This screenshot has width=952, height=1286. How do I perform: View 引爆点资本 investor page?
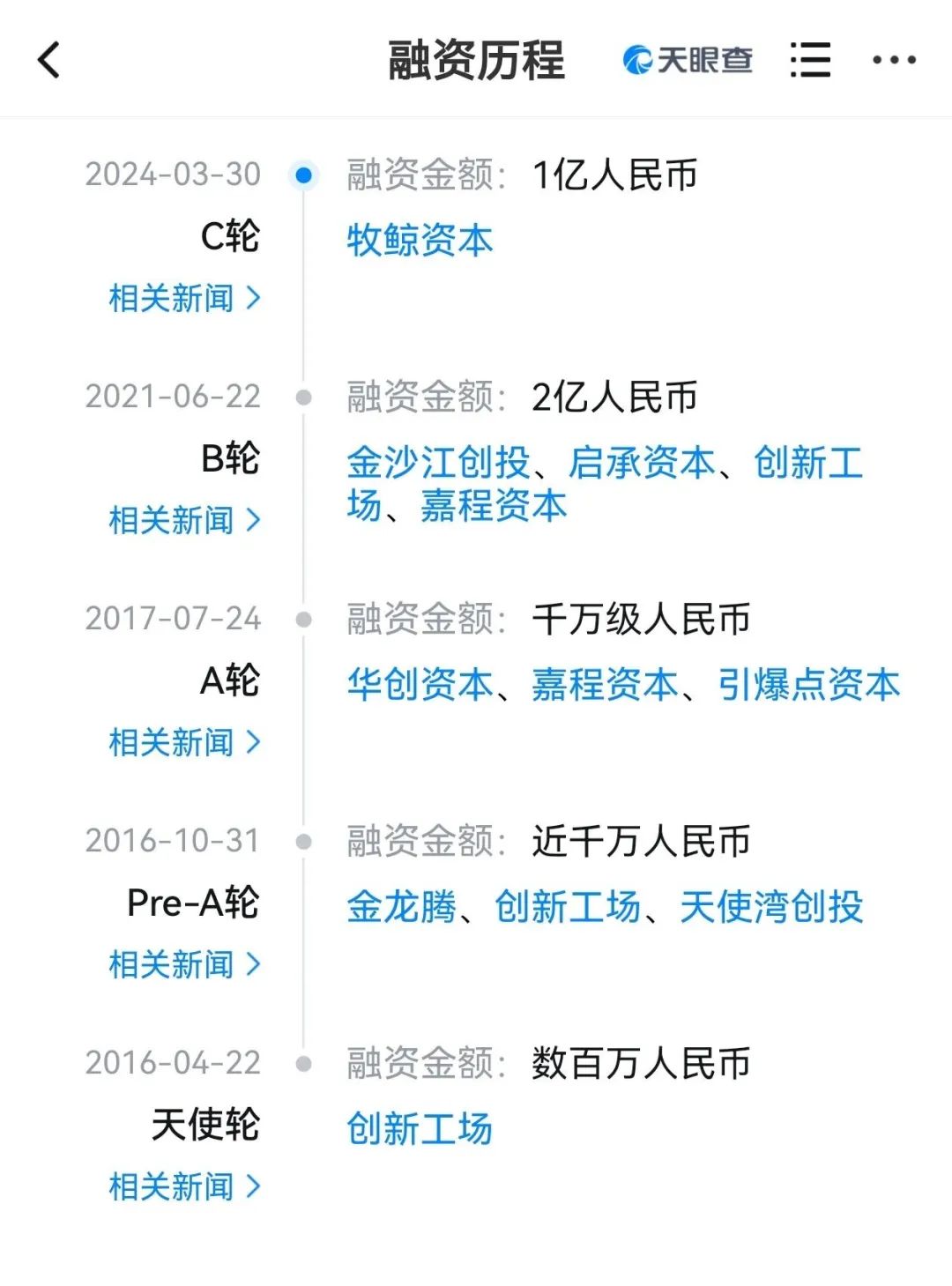(808, 685)
